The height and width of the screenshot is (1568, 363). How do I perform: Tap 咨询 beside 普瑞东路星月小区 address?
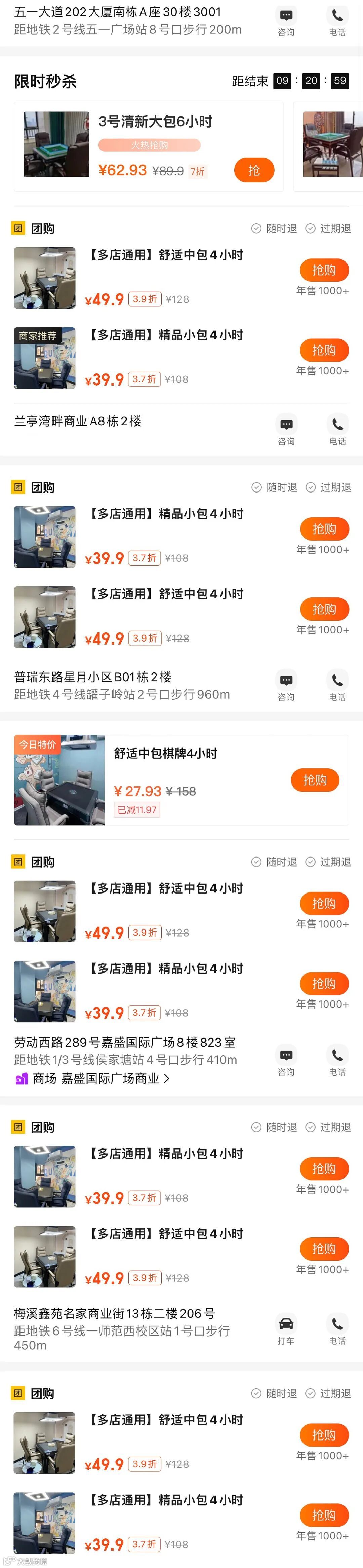[286, 685]
